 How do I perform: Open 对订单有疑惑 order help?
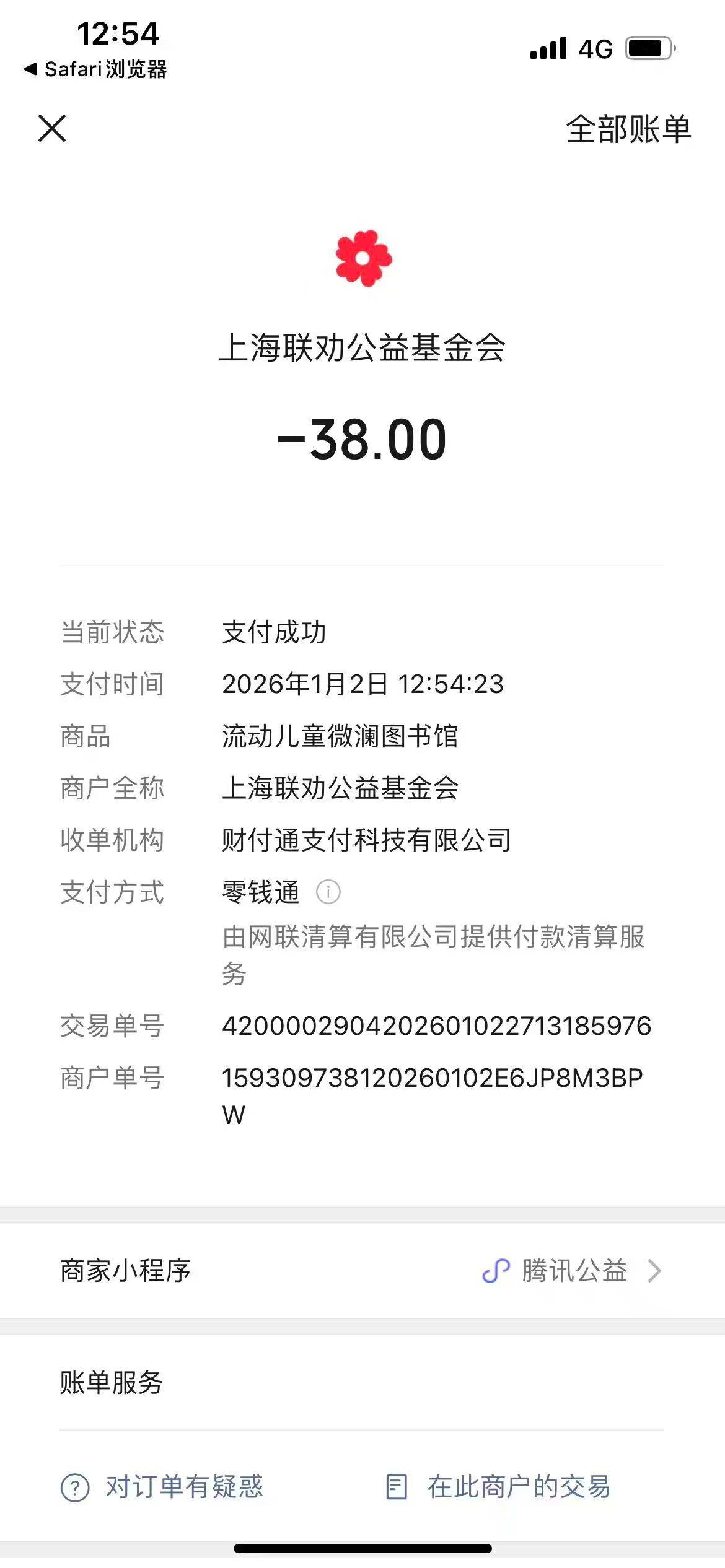[x=162, y=1487]
